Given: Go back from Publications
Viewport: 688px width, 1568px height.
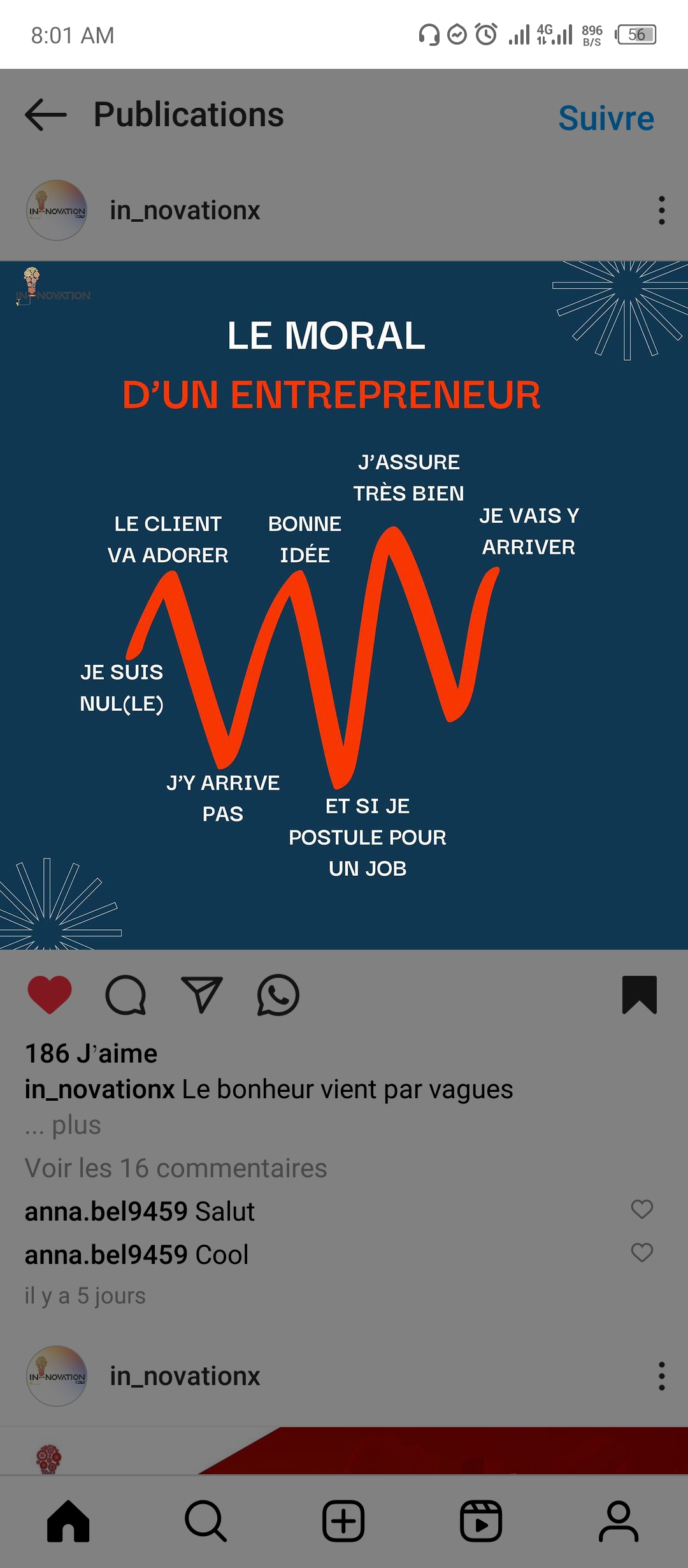Looking at the screenshot, I should (46, 115).
